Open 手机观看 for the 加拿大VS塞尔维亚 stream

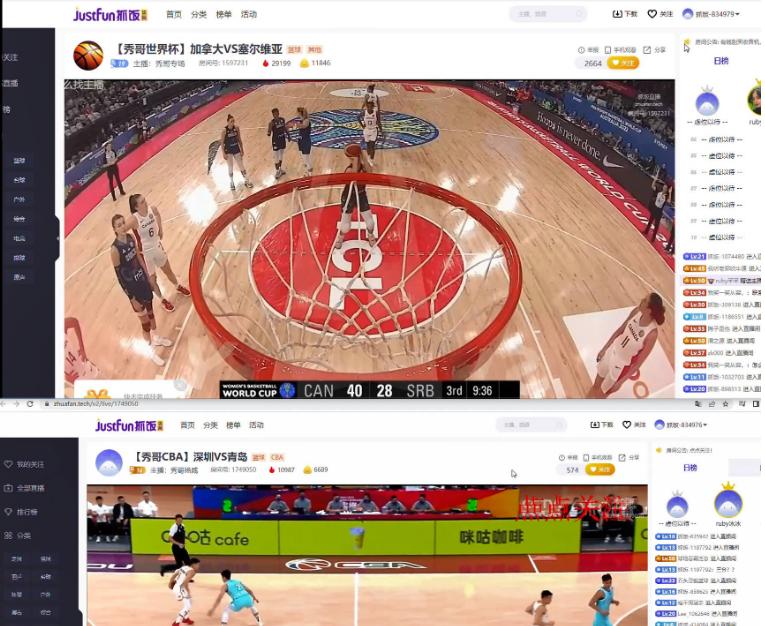click(x=620, y=49)
